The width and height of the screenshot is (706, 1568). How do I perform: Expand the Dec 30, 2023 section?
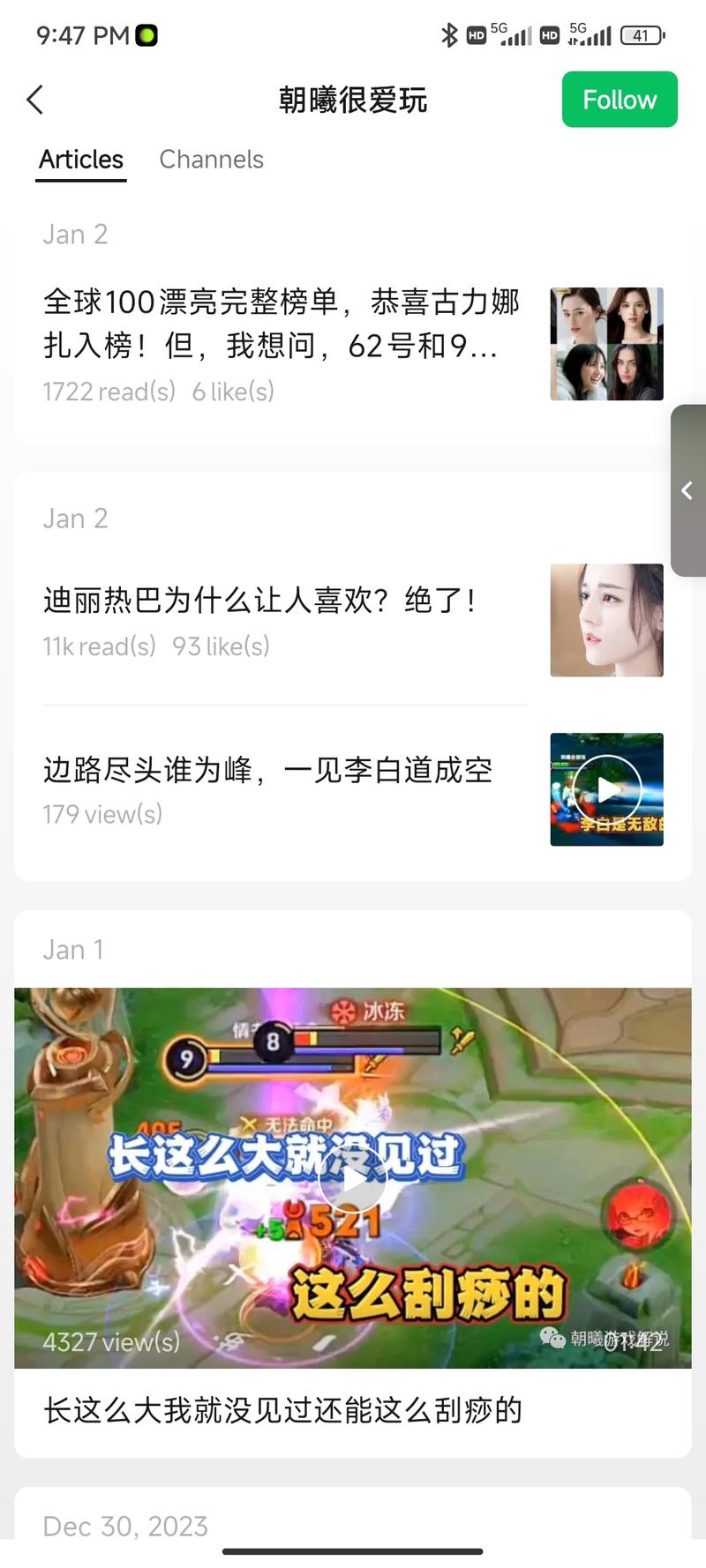coord(125,1525)
